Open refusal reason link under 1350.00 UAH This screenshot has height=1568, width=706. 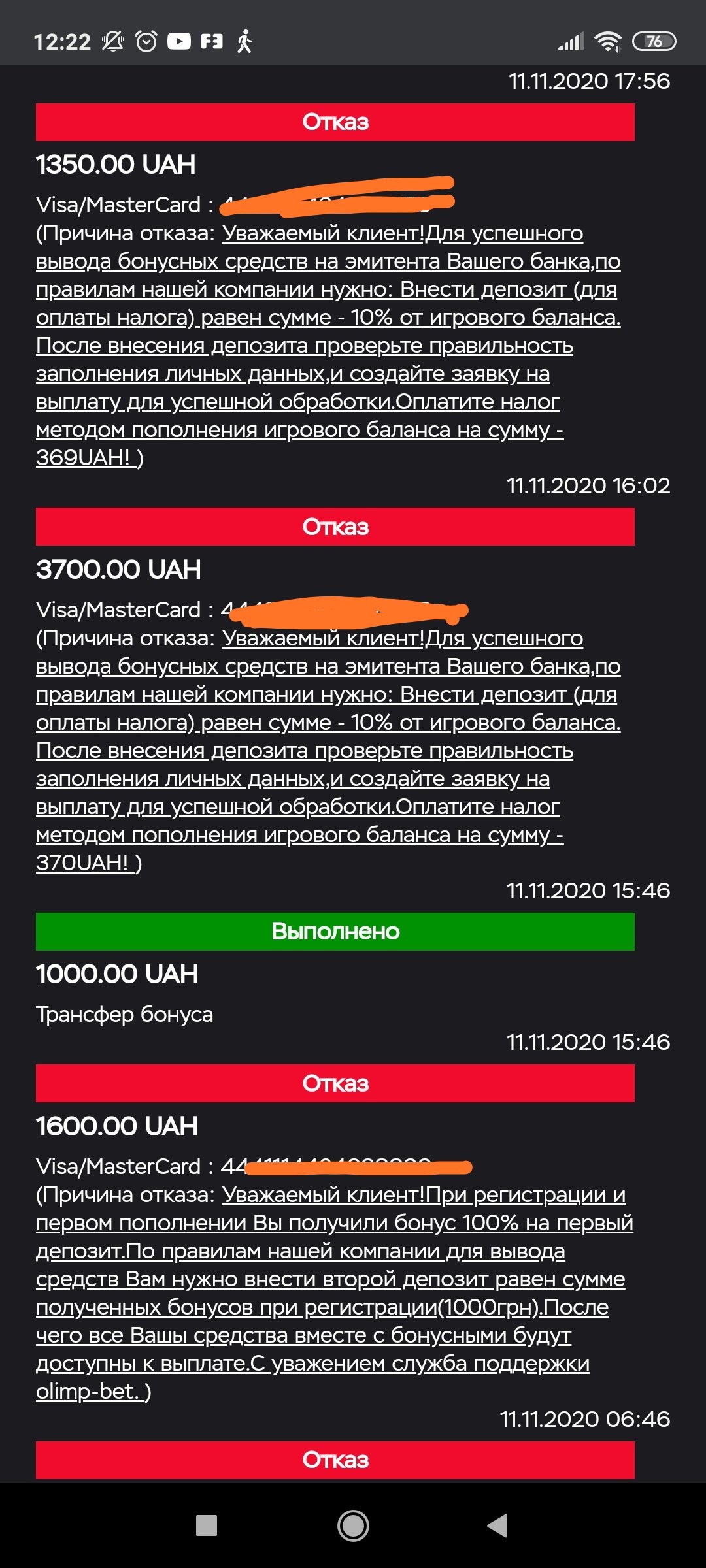point(327,345)
